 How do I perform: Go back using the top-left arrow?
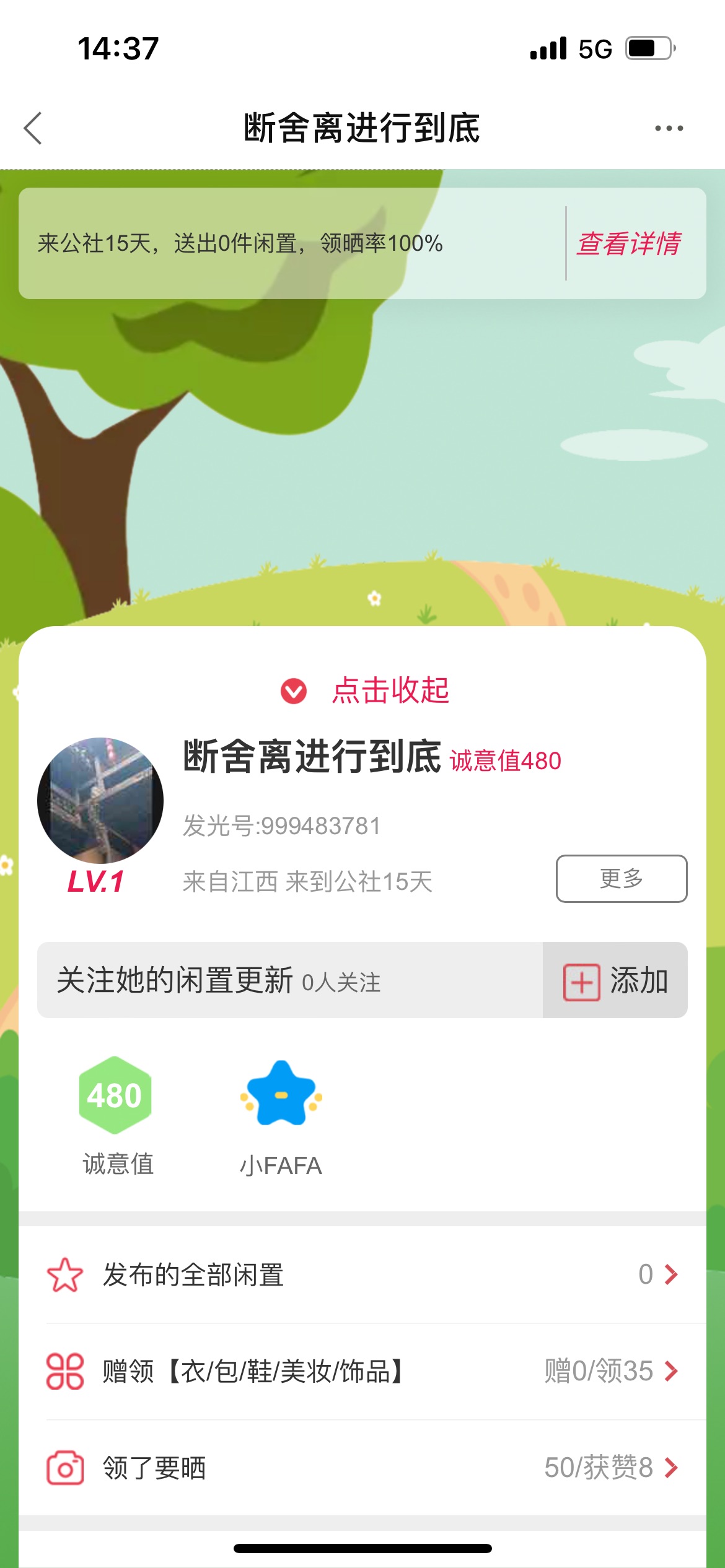[x=33, y=128]
